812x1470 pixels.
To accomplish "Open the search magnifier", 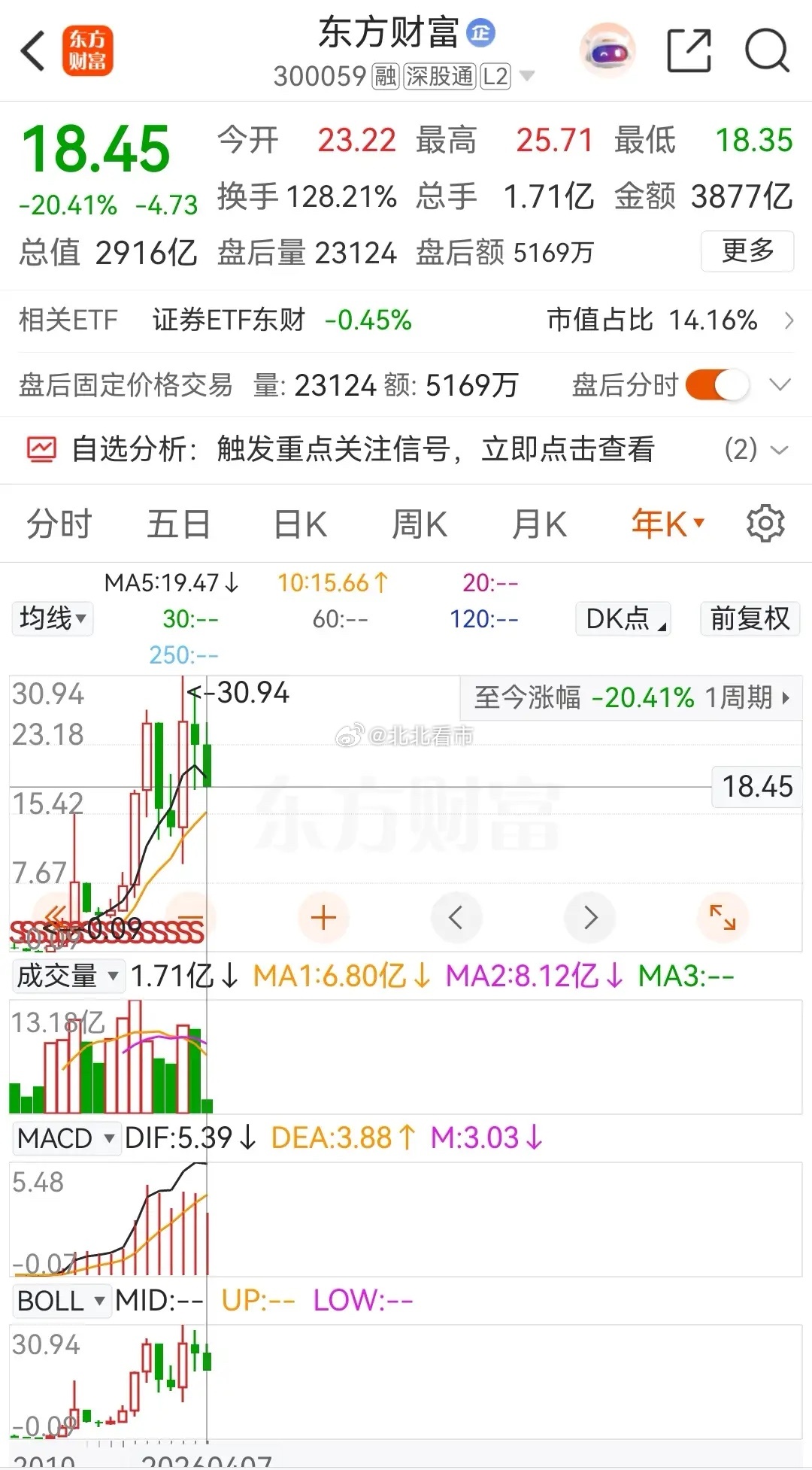I will [x=766, y=51].
